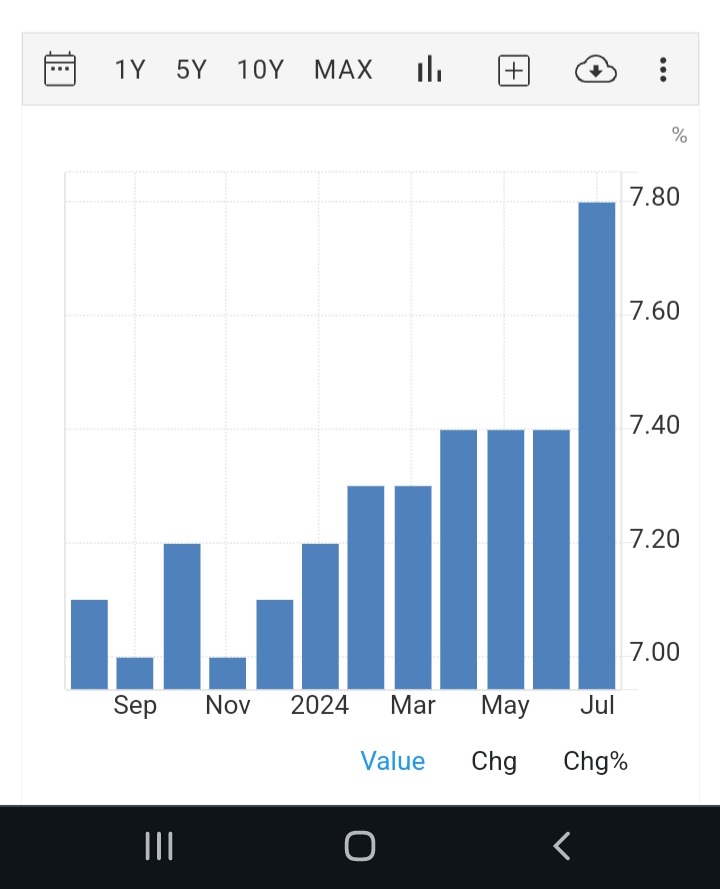Display the Chg% view
Viewport: 720px width, 889px height.
click(596, 761)
